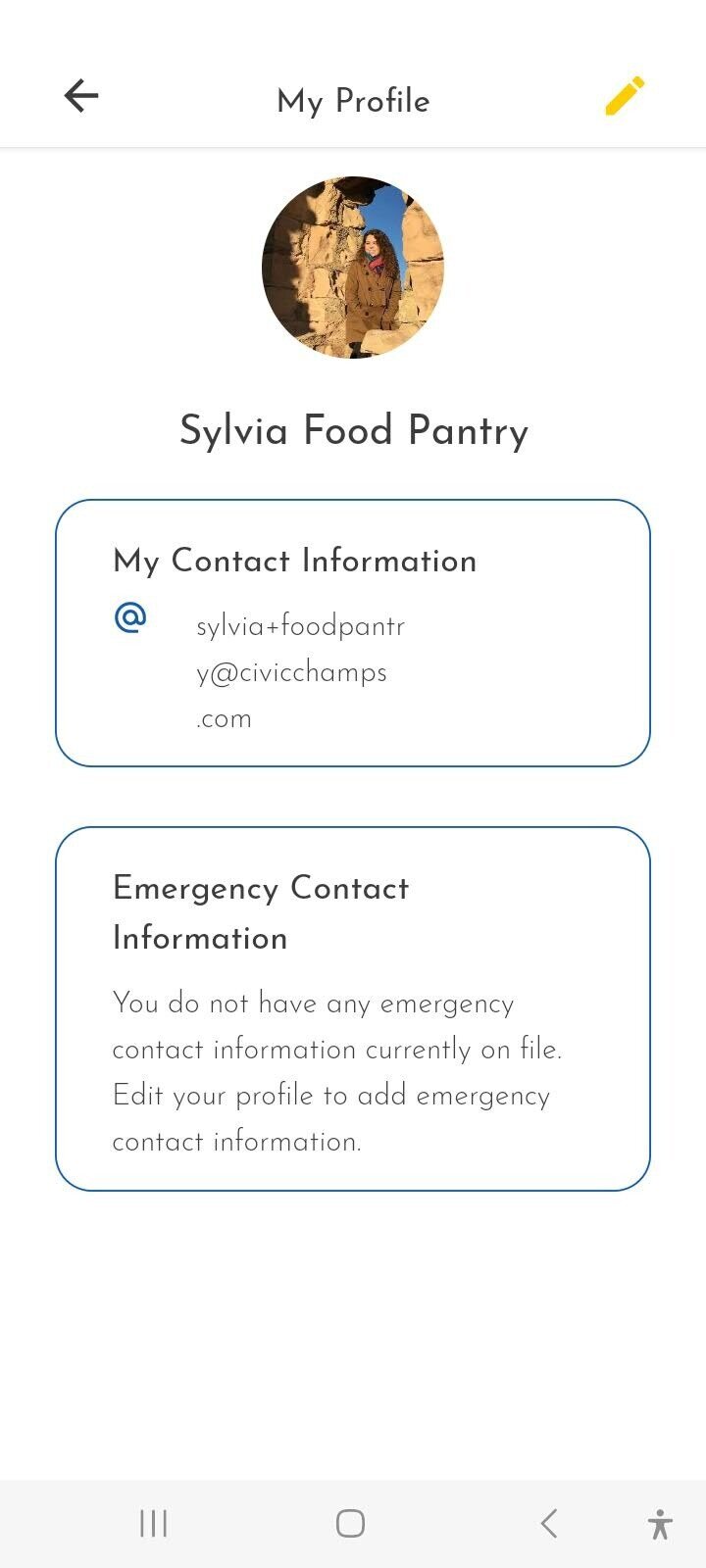
Task: Go back using the top arrow
Action: [x=81, y=96]
